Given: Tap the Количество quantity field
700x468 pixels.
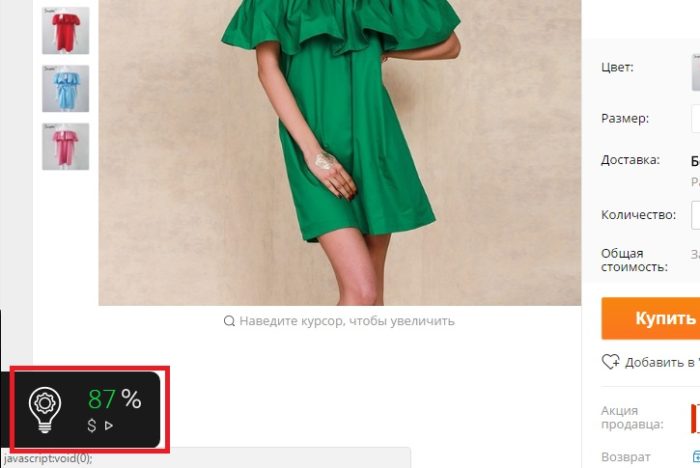Looking at the screenshot, I should 696,214.
